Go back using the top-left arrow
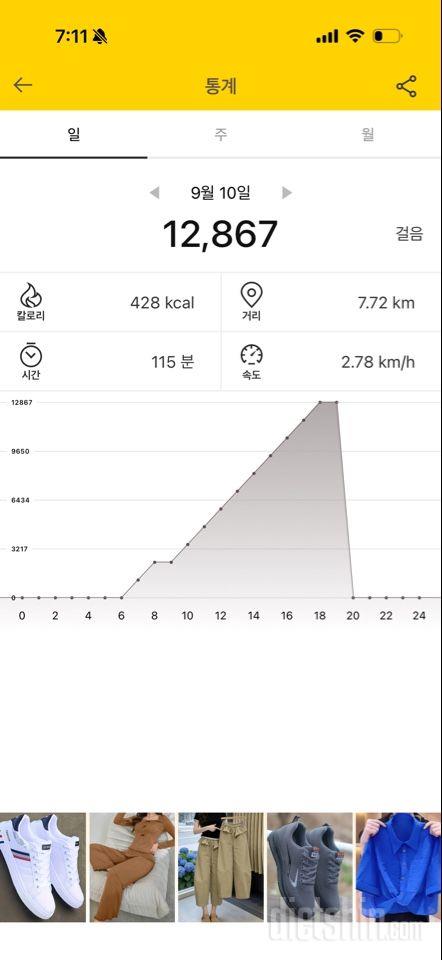The height and width of the screenshot is (960, 442). 23,85
